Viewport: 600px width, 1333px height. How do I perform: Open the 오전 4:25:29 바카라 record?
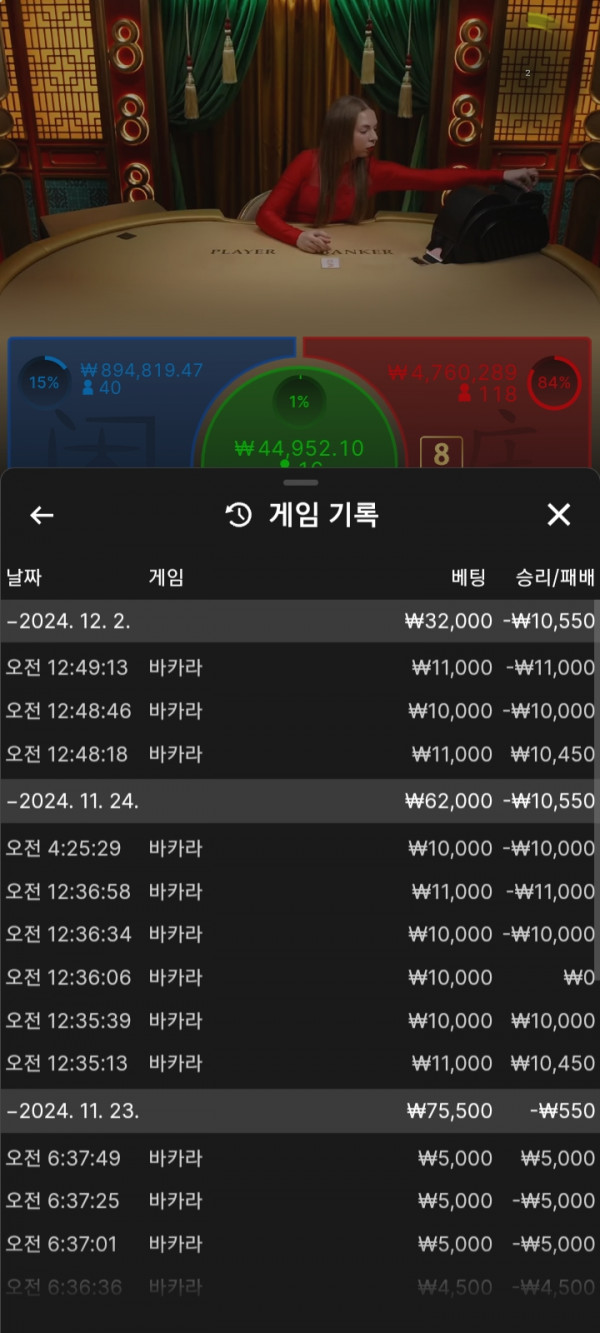coord(300,848)
